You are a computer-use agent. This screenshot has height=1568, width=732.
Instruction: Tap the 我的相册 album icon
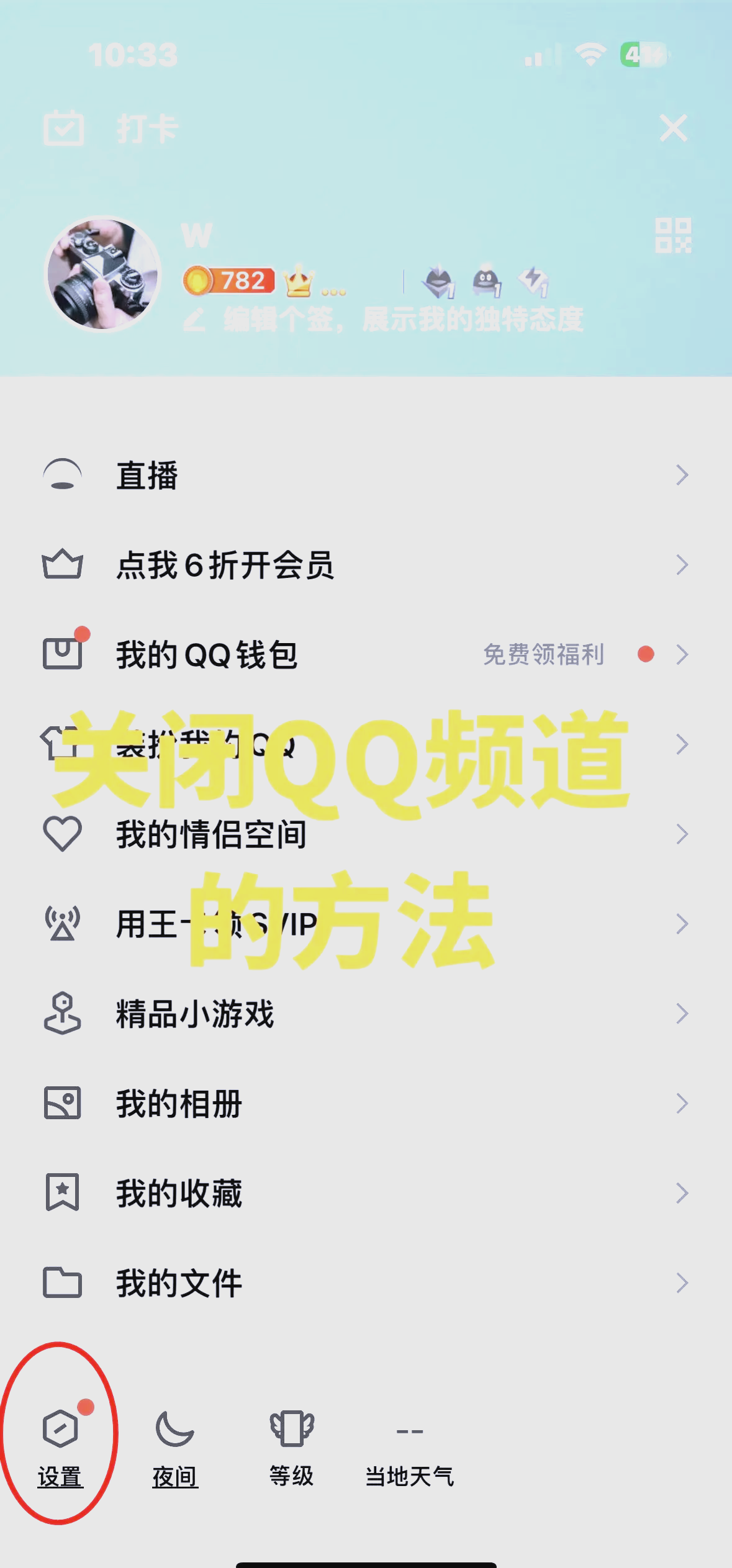pos(62,1103)
